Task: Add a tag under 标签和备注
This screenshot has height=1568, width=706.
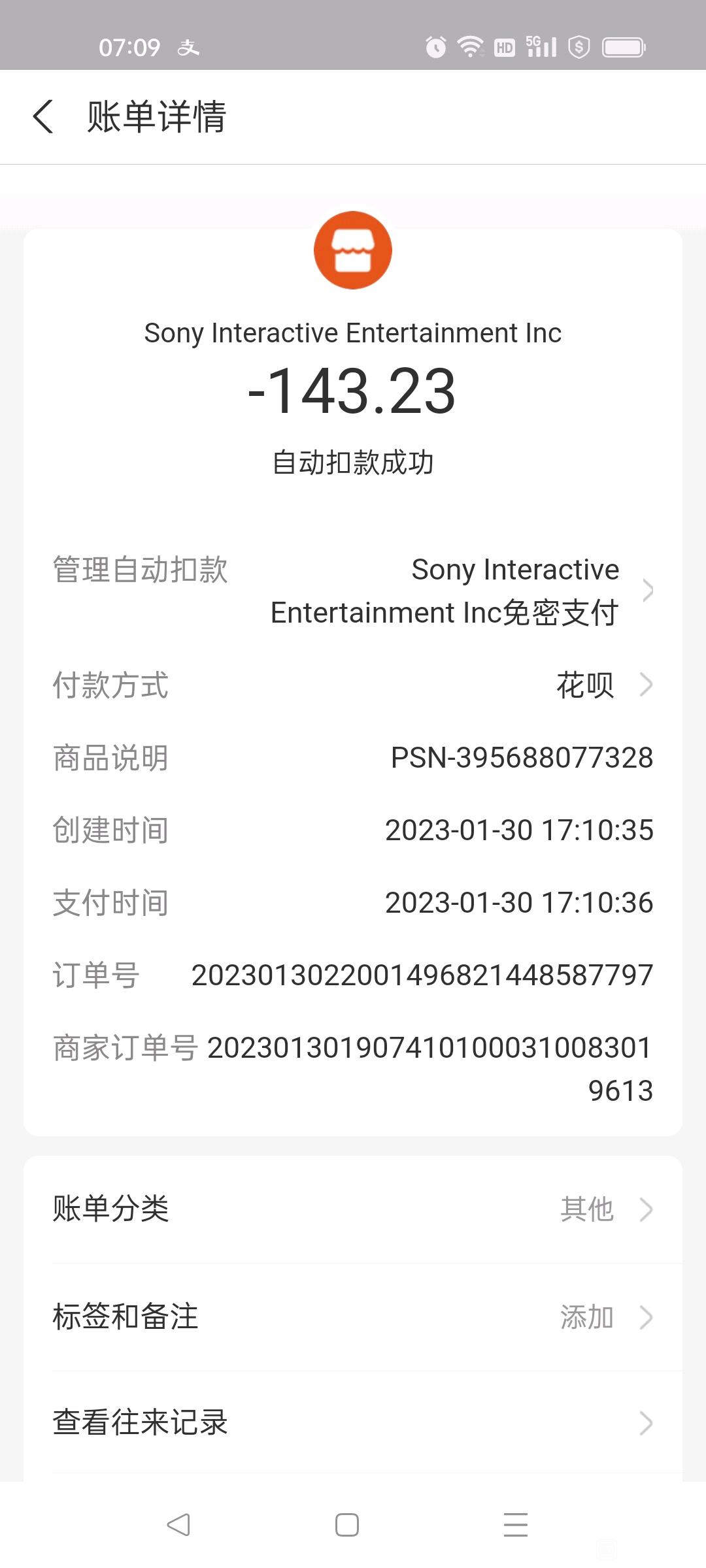Action: point(353,1317)
